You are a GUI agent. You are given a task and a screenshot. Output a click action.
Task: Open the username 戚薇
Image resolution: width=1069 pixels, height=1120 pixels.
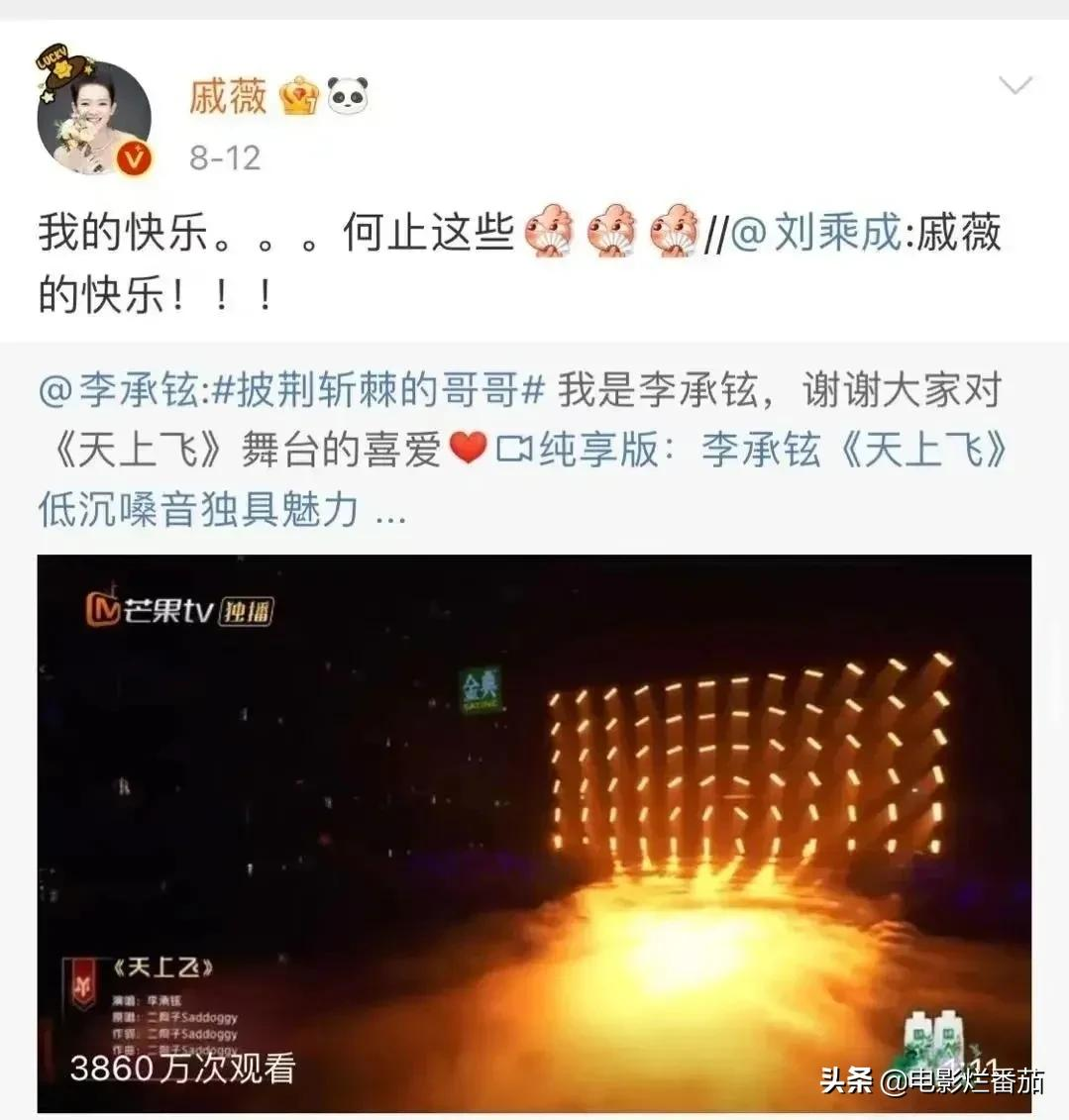click(229, 96)
